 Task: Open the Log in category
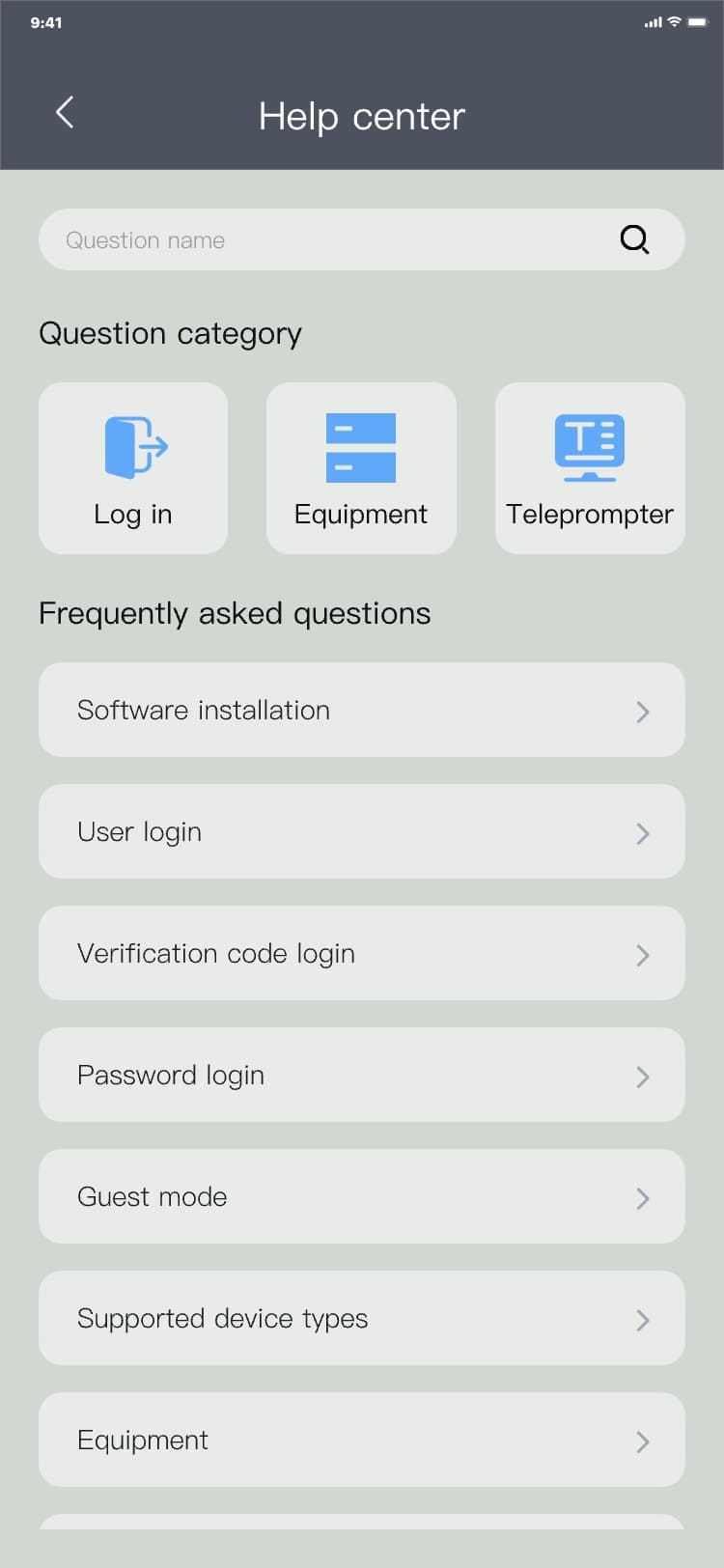[133, 468]
